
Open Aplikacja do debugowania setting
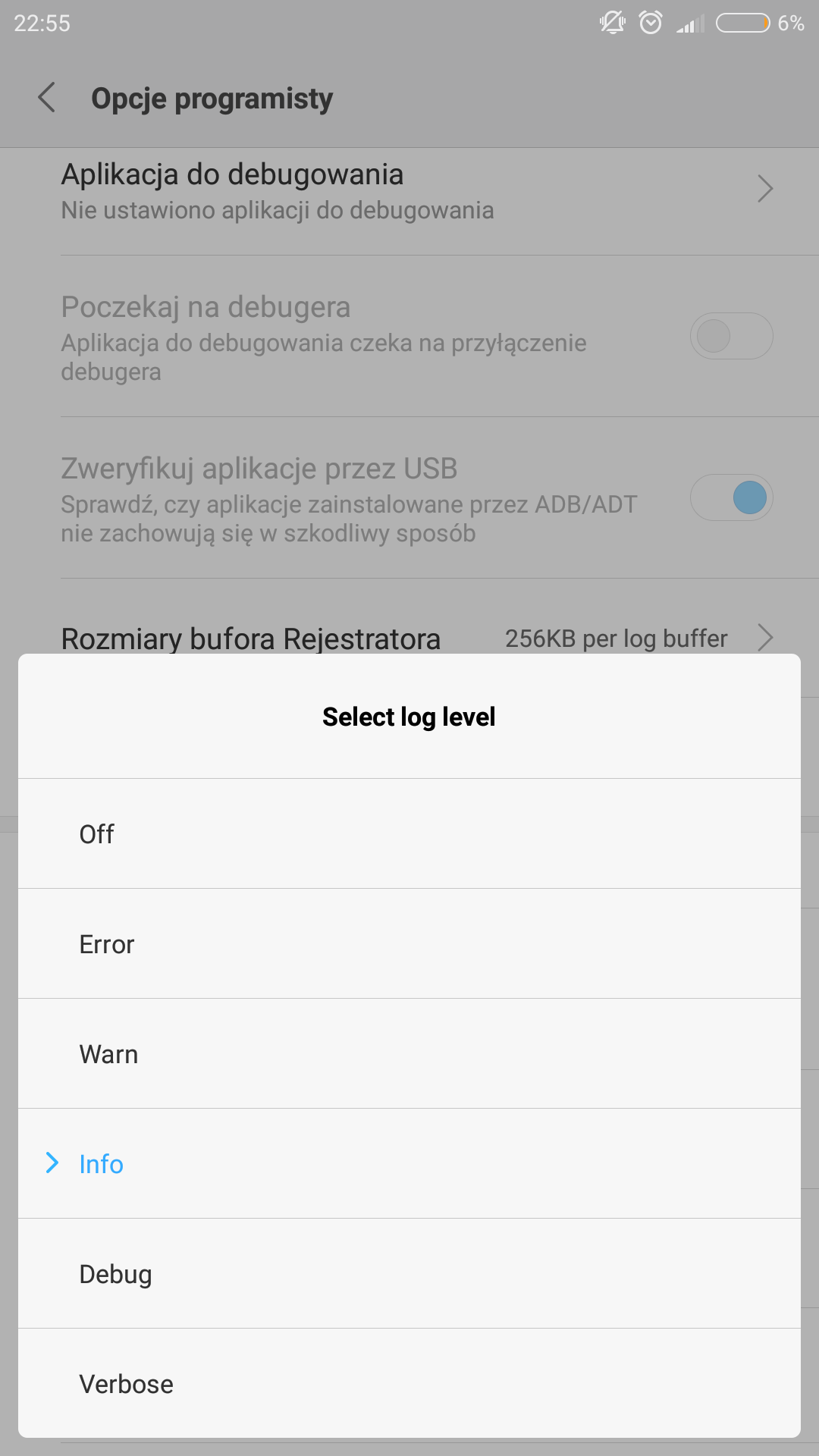[x=409, y=191]
